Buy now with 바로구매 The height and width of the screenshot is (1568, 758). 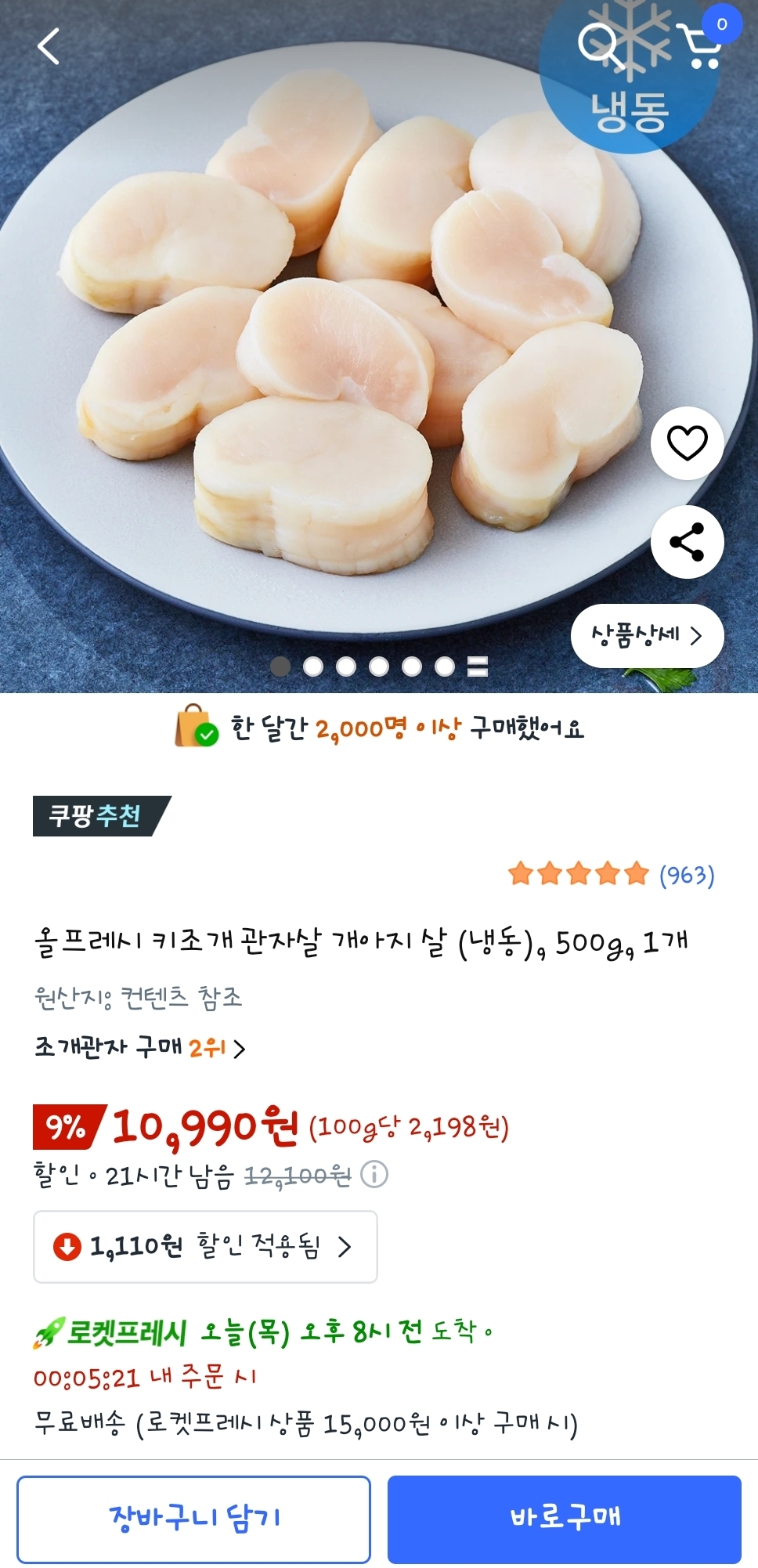coord(564,1519)
